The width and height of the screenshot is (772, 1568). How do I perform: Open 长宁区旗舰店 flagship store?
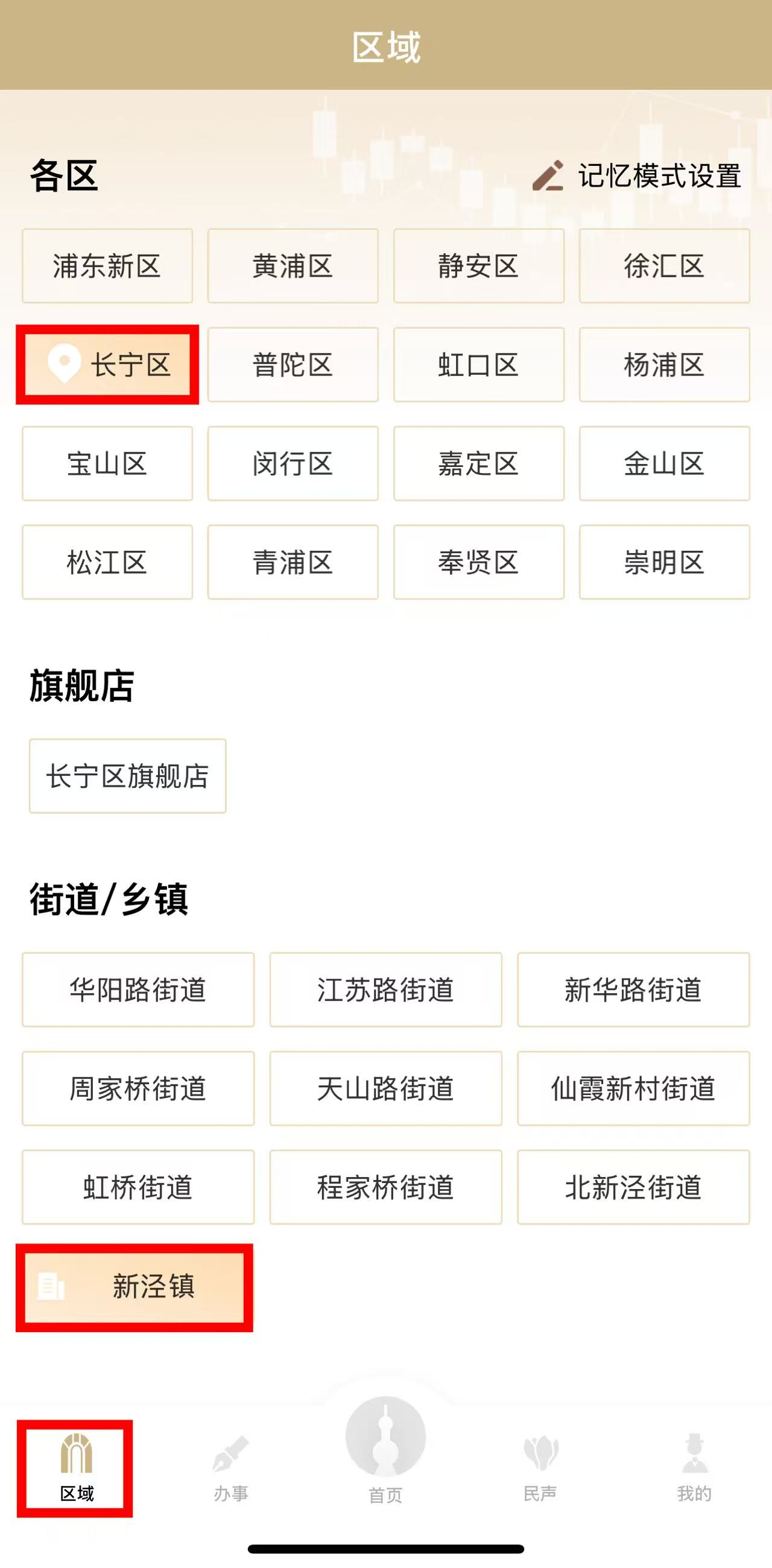click(x=128, y=774)
